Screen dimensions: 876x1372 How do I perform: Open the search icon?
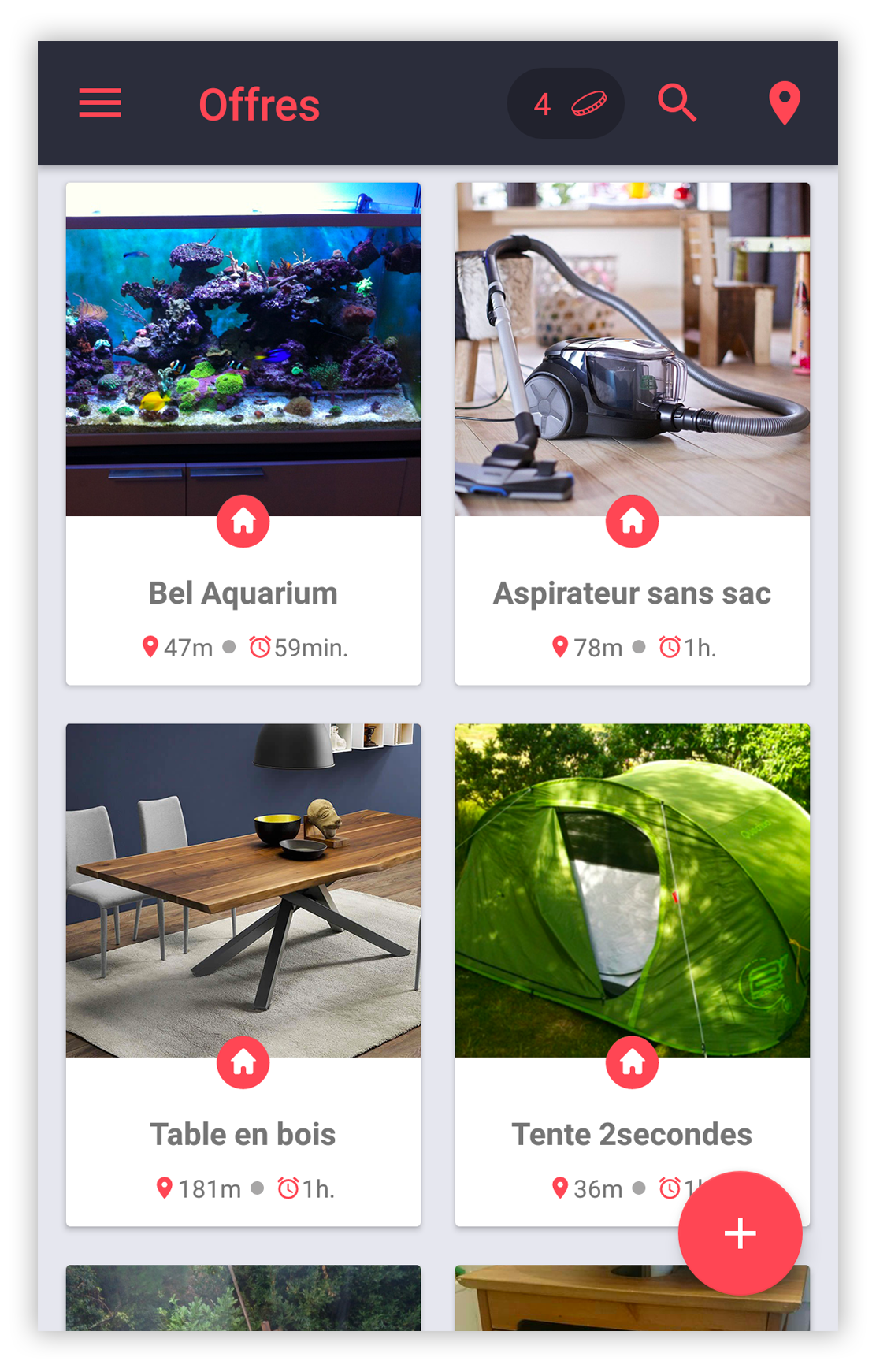tap(677, 103)
